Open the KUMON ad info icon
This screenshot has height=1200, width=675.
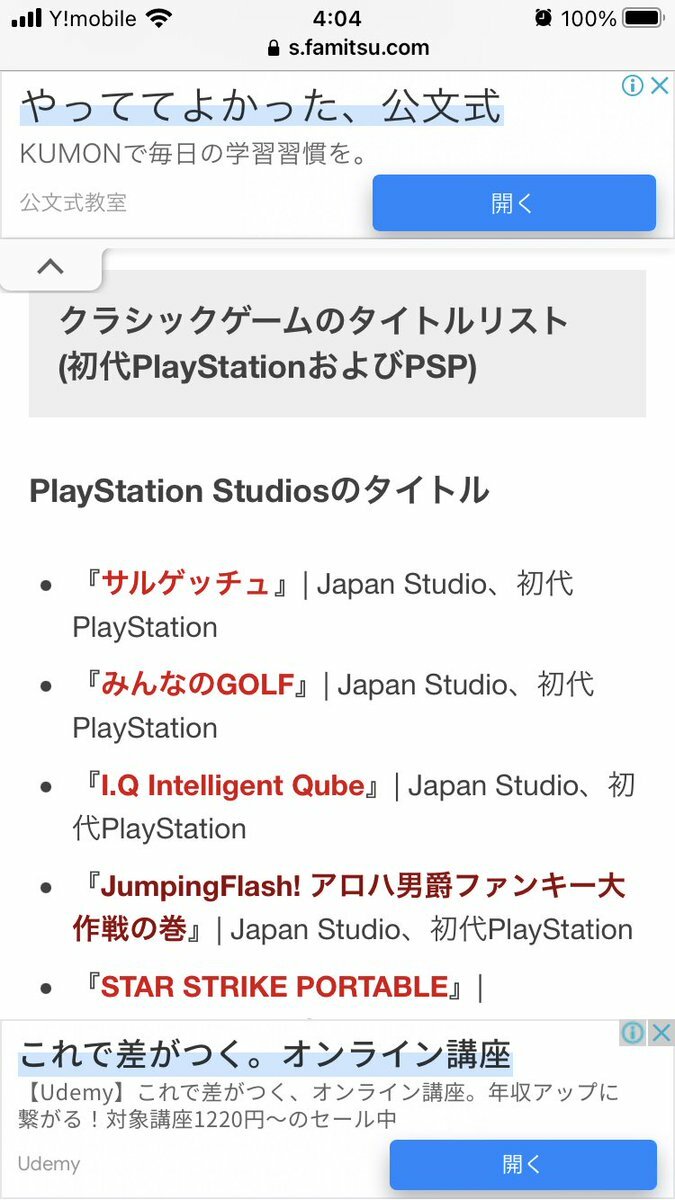[632, 86]
